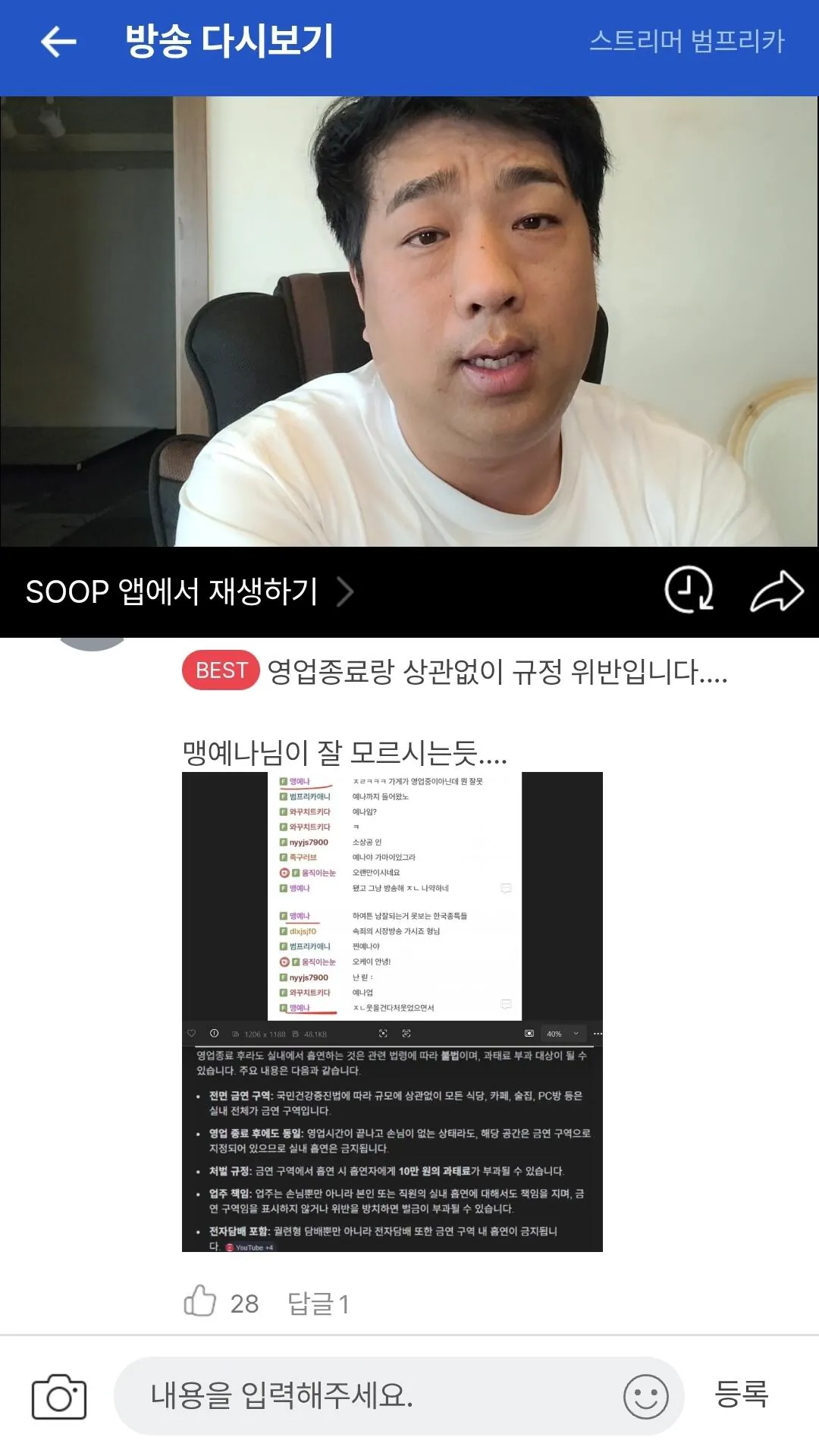Open the attached image in the comment

pyautogui.click(x=392, y=1011)
